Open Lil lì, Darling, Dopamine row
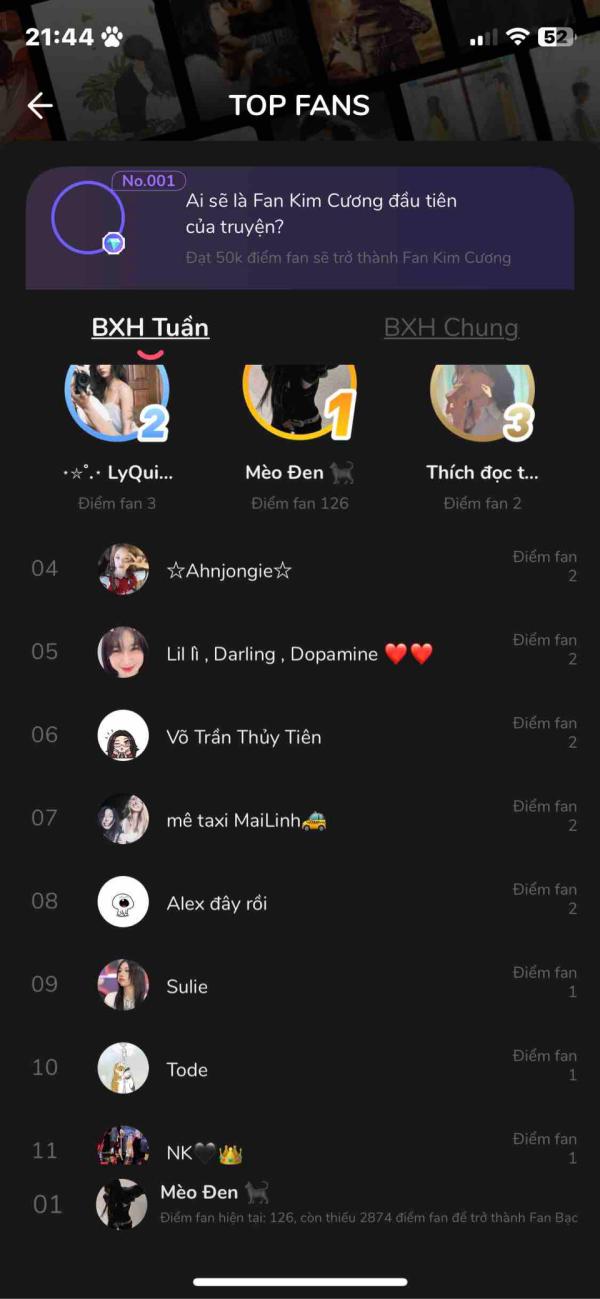 coord(299,653)
